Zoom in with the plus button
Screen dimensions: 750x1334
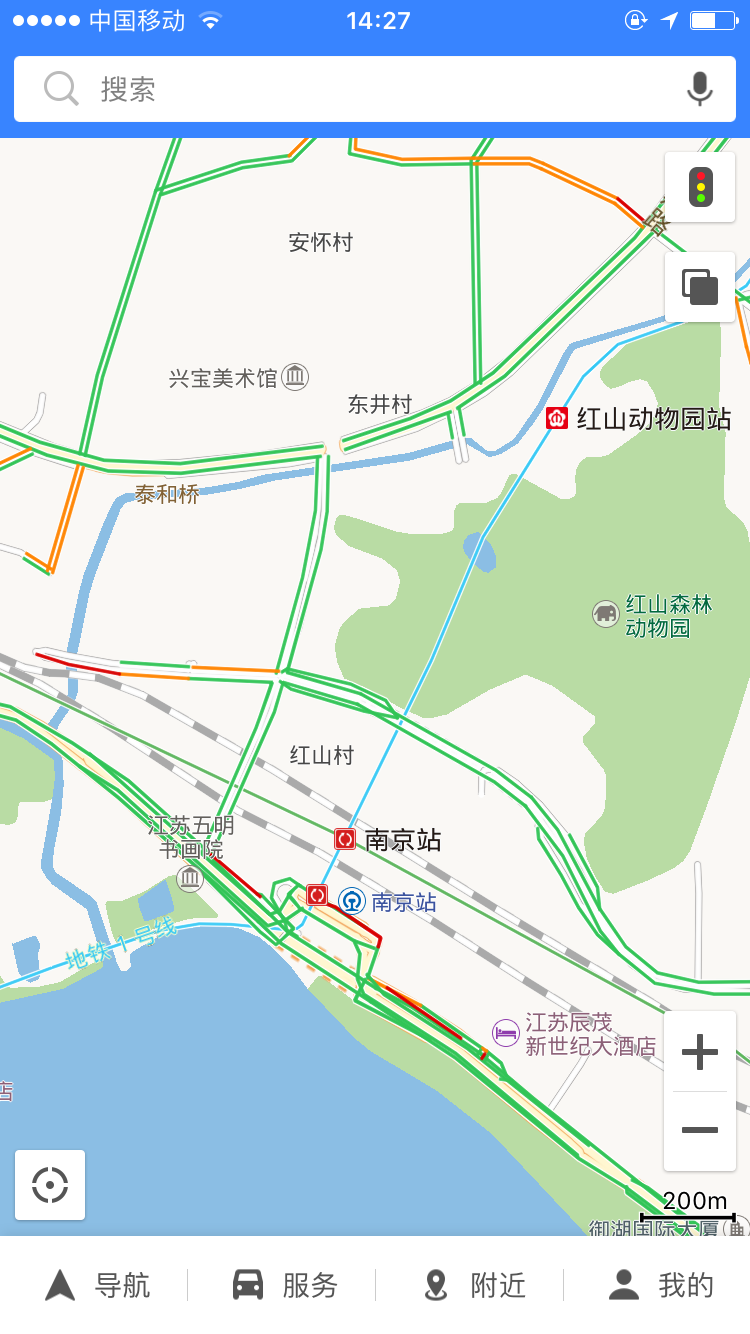click(700, 1052)
